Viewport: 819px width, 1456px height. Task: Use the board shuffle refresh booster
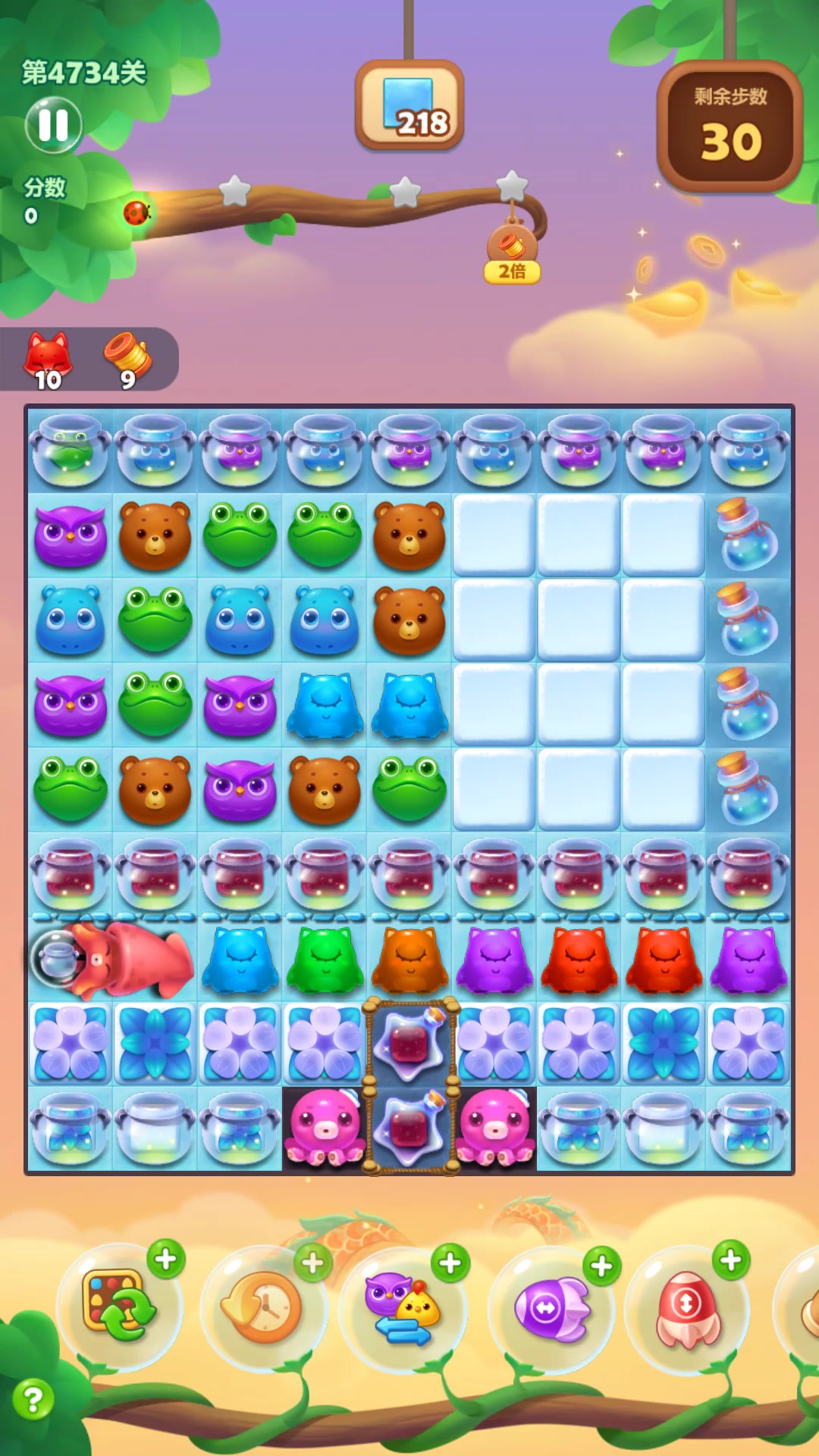coord(120,1307)
